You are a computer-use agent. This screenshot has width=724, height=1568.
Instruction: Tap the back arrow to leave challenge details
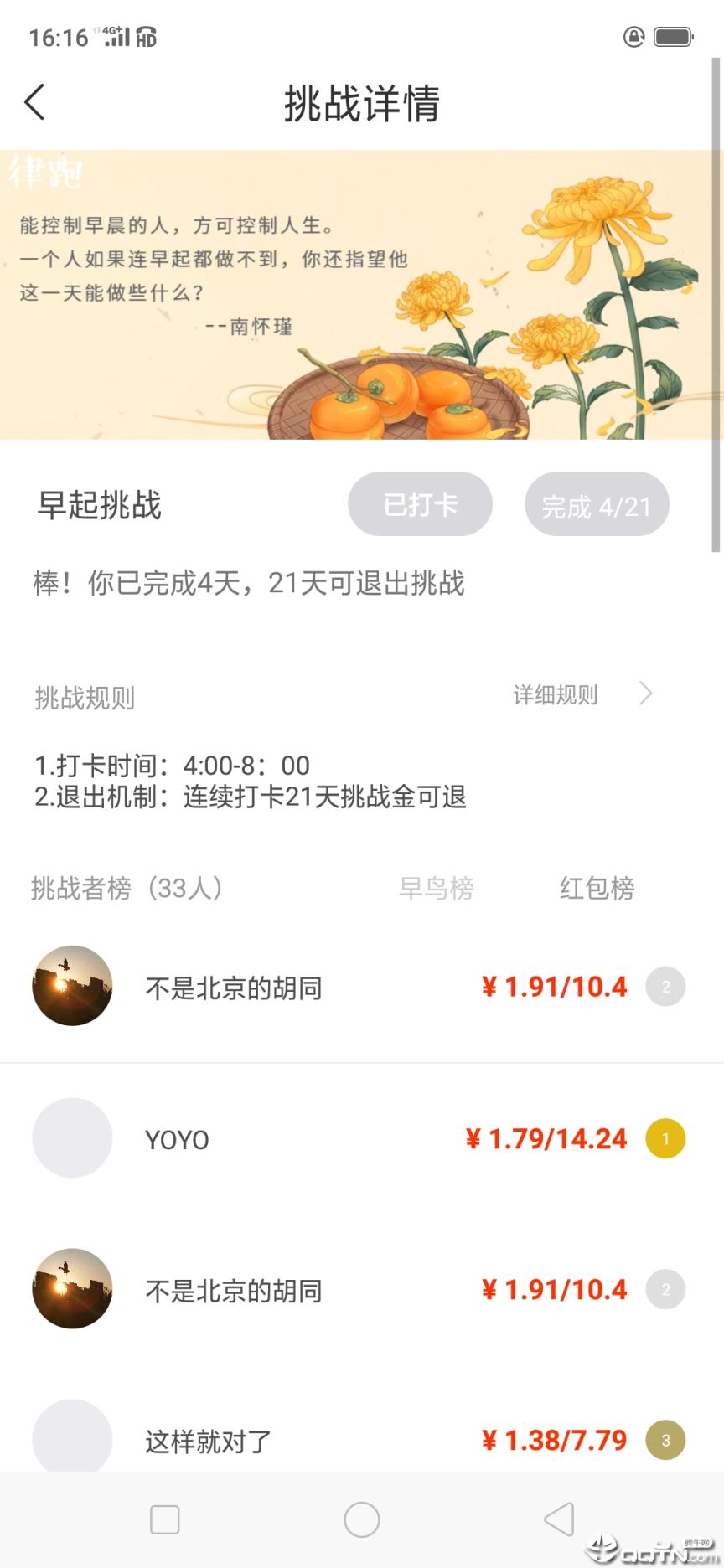(x=34, y=102)
